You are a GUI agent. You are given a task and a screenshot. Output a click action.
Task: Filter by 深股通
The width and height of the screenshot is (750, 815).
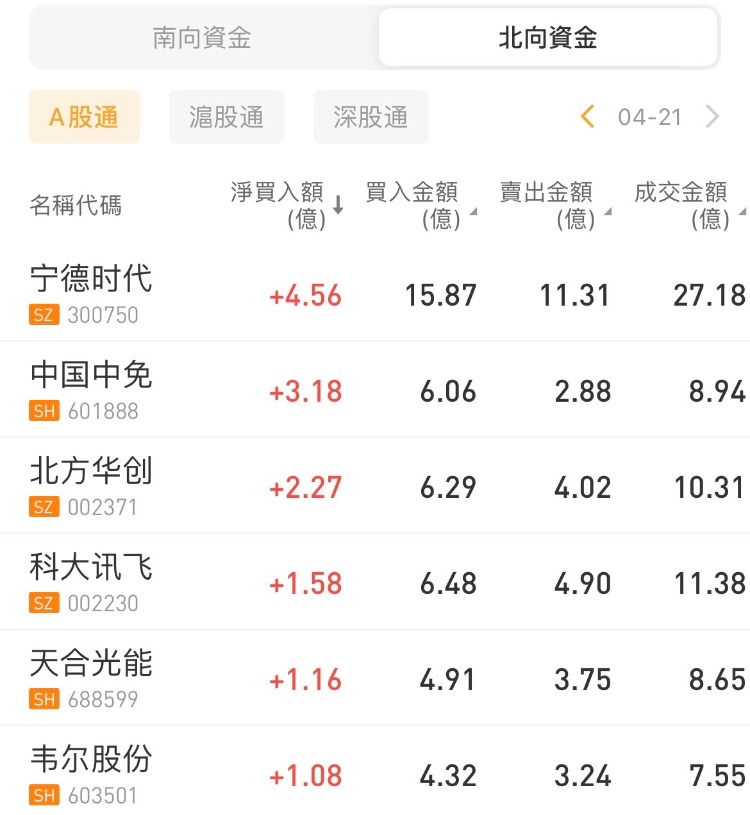coord(371,117)
